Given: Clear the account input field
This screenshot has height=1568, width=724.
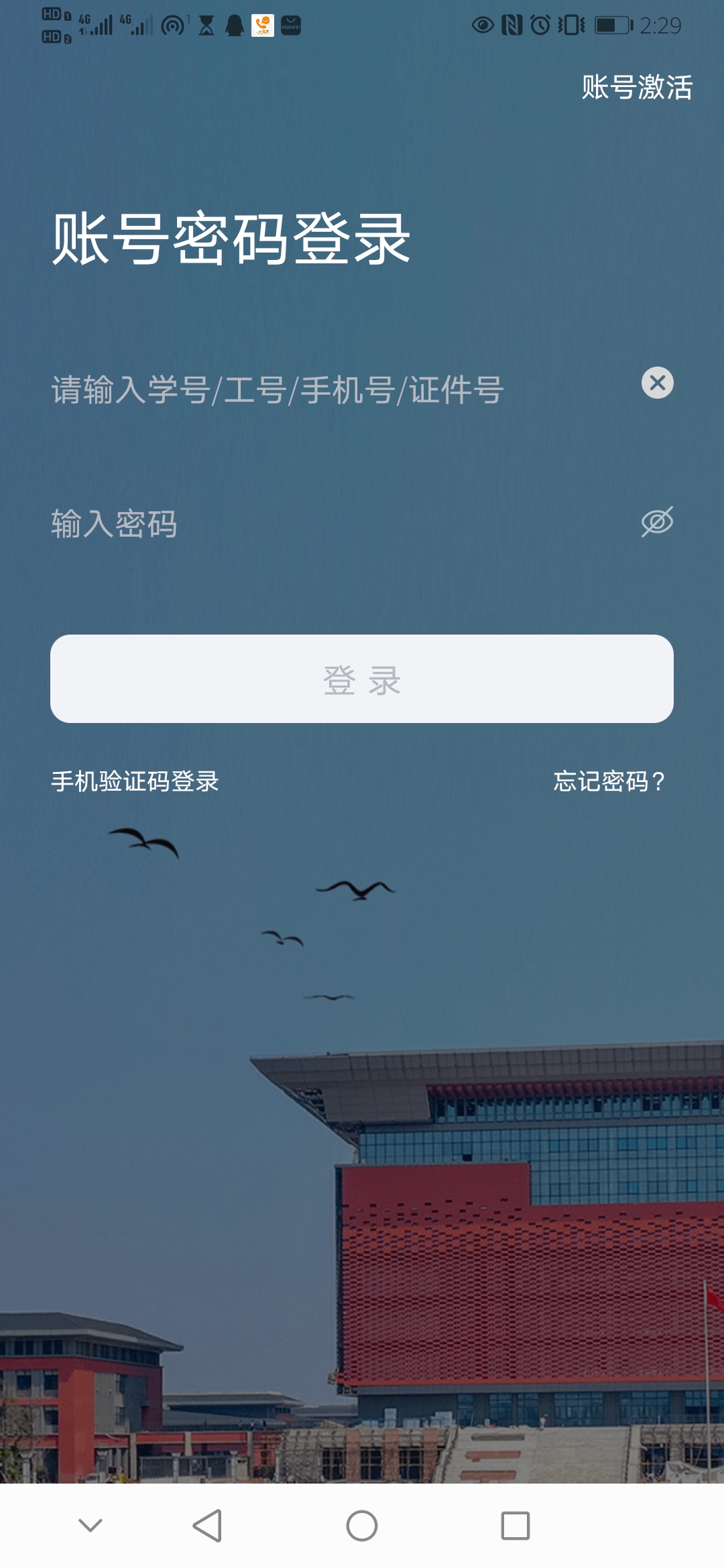Looking at the screenshot, I should [657, 383].
